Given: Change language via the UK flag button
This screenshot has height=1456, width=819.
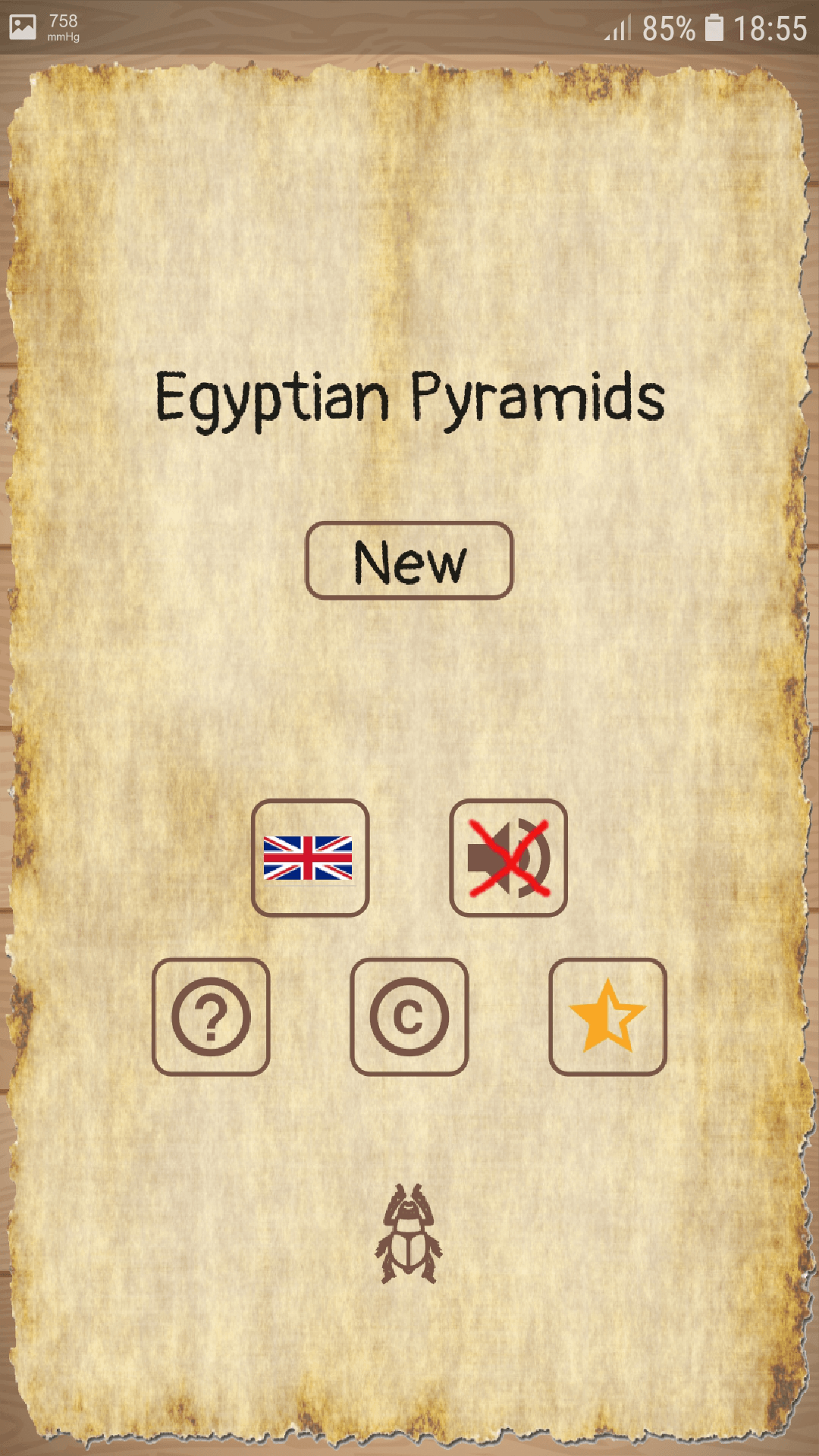Looking at the screenshot, I should [x=309, y=858].
